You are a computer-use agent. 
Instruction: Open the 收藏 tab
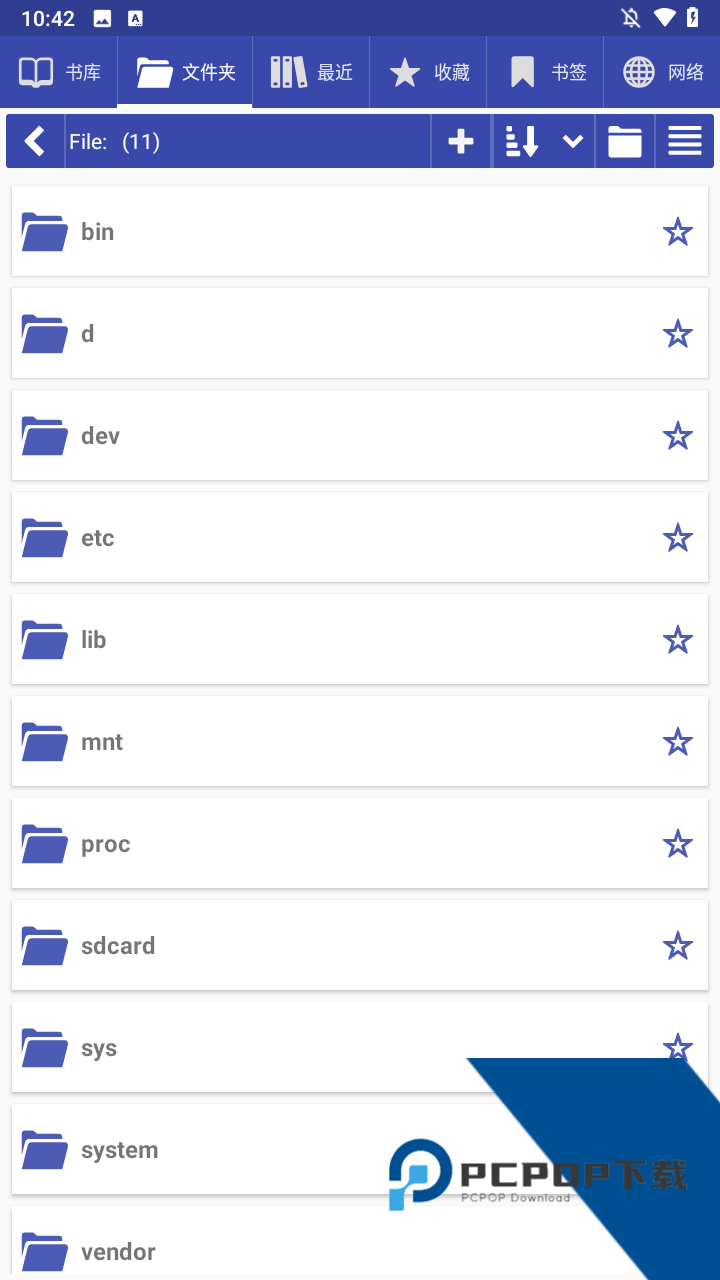click(x=428, y=72)
